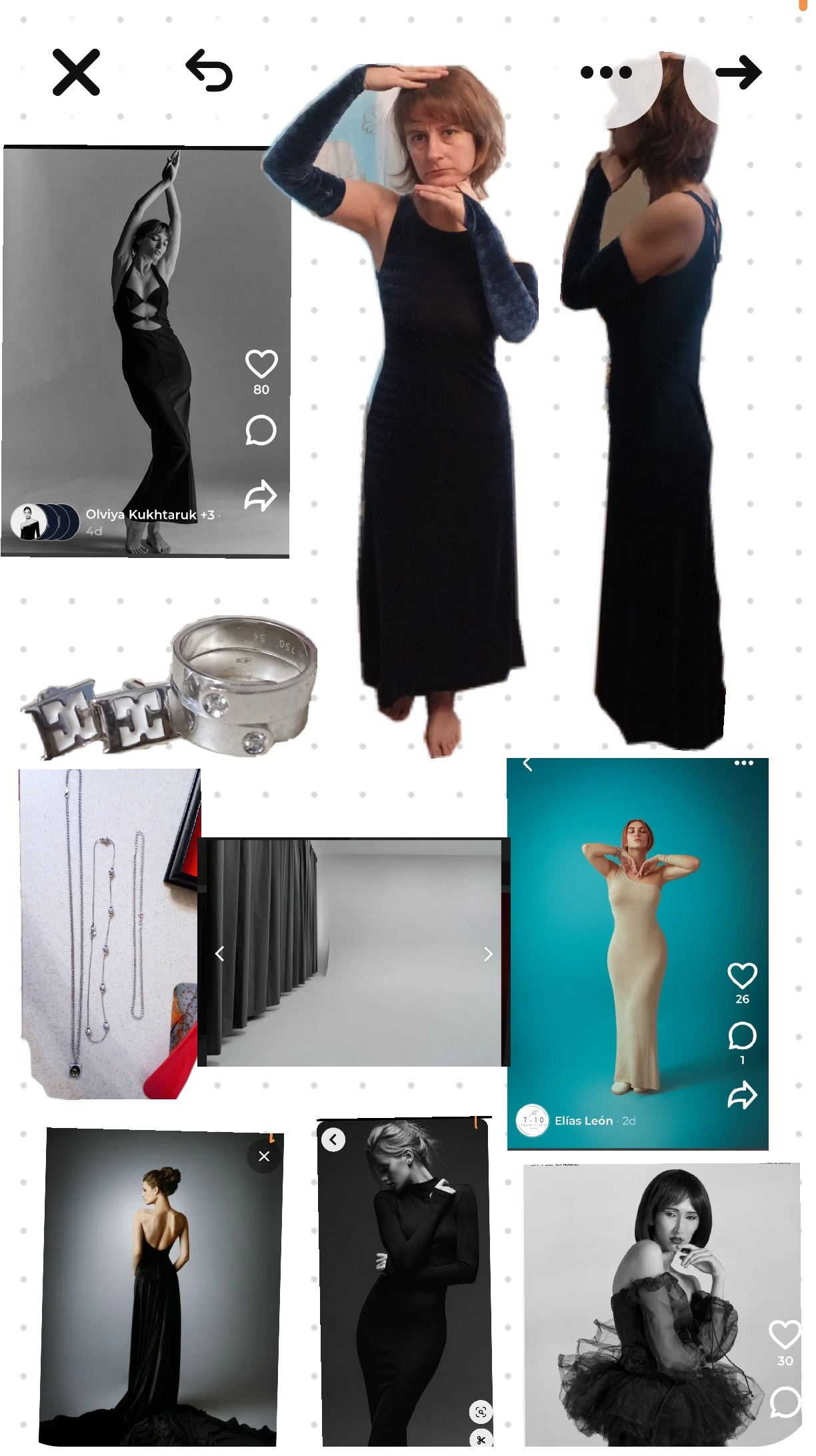This screenshot has height=1456, width=816.
Task: Select the teal background model image
Action: pos(637,953)
